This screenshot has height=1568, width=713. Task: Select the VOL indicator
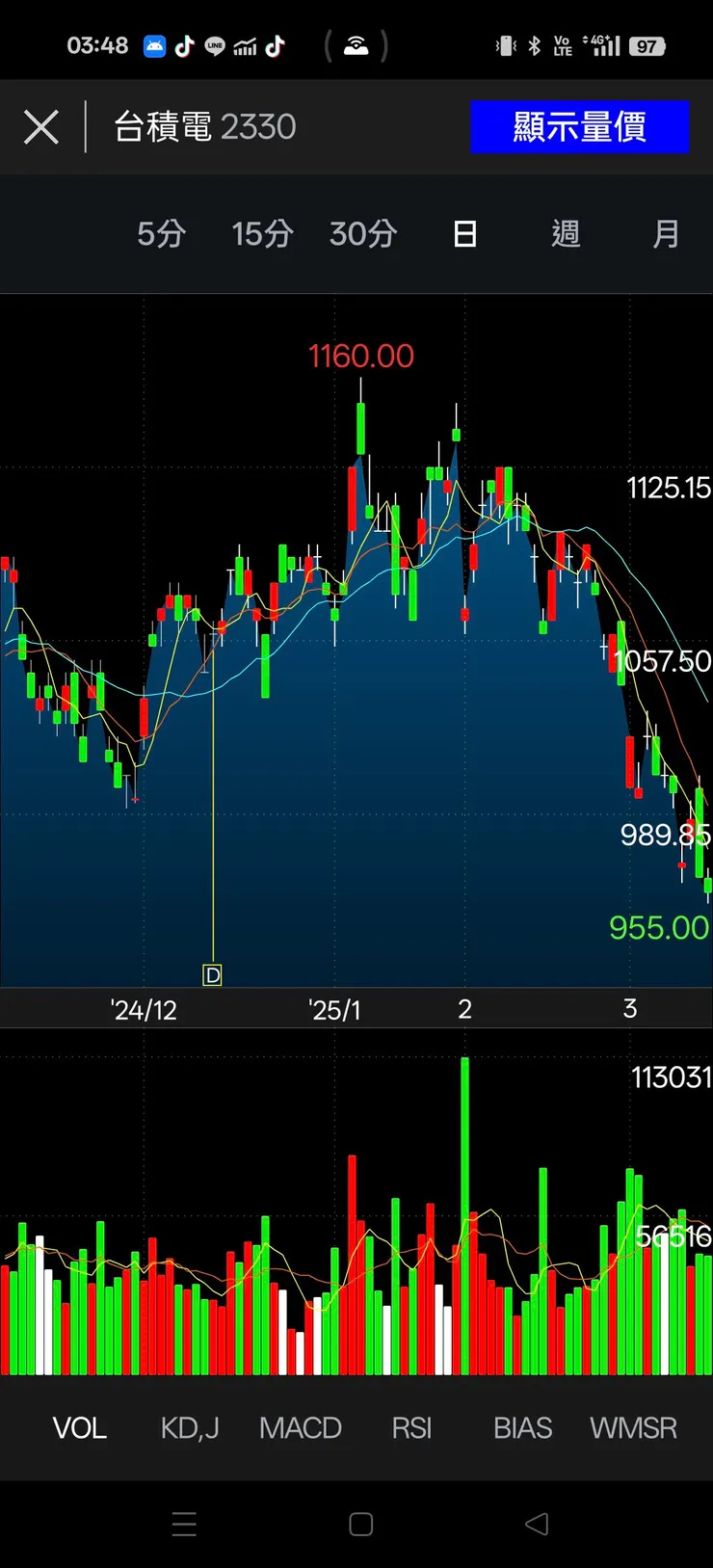(79, 1427)
